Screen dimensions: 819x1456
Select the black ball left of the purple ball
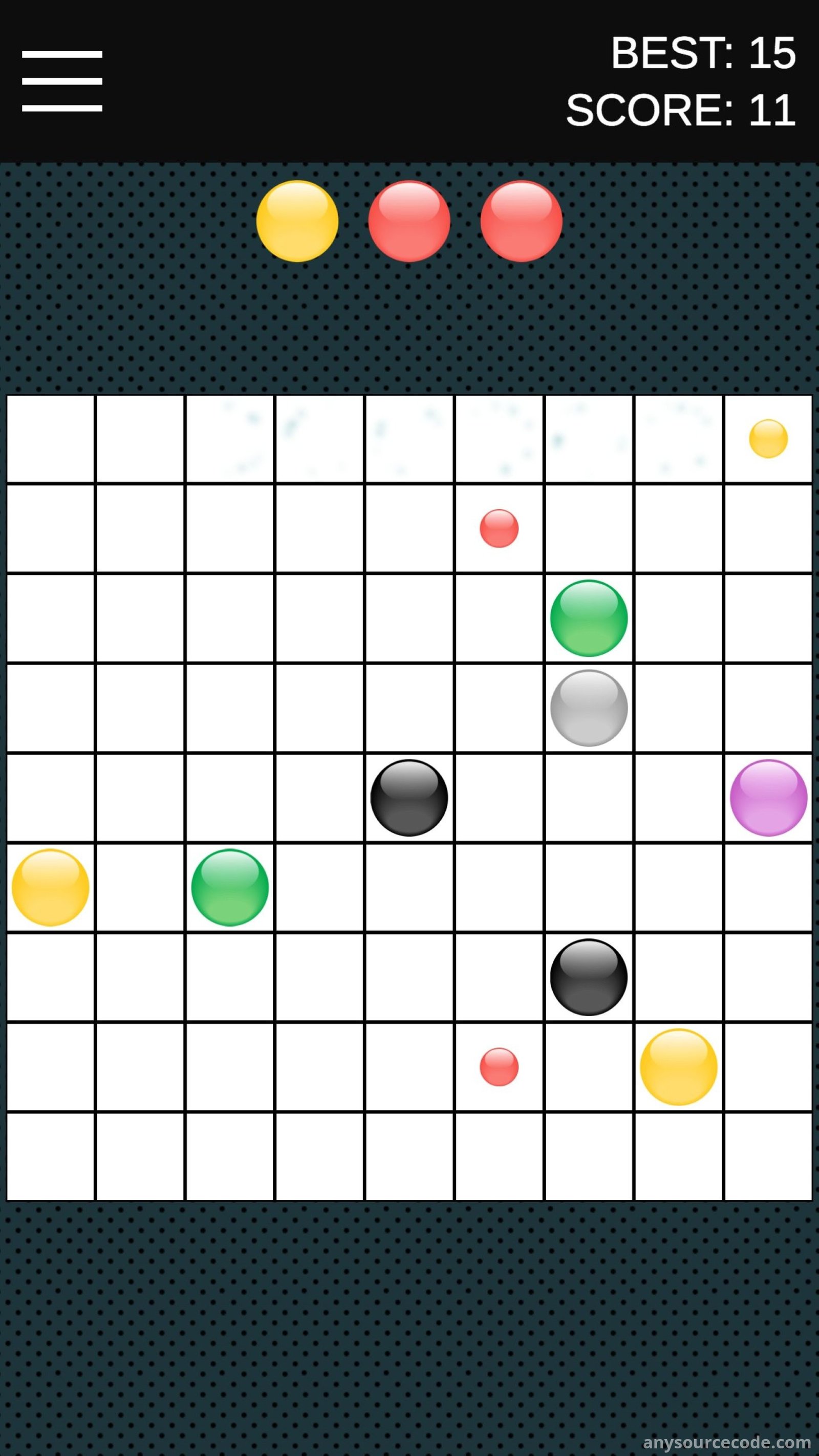[409, 798]
